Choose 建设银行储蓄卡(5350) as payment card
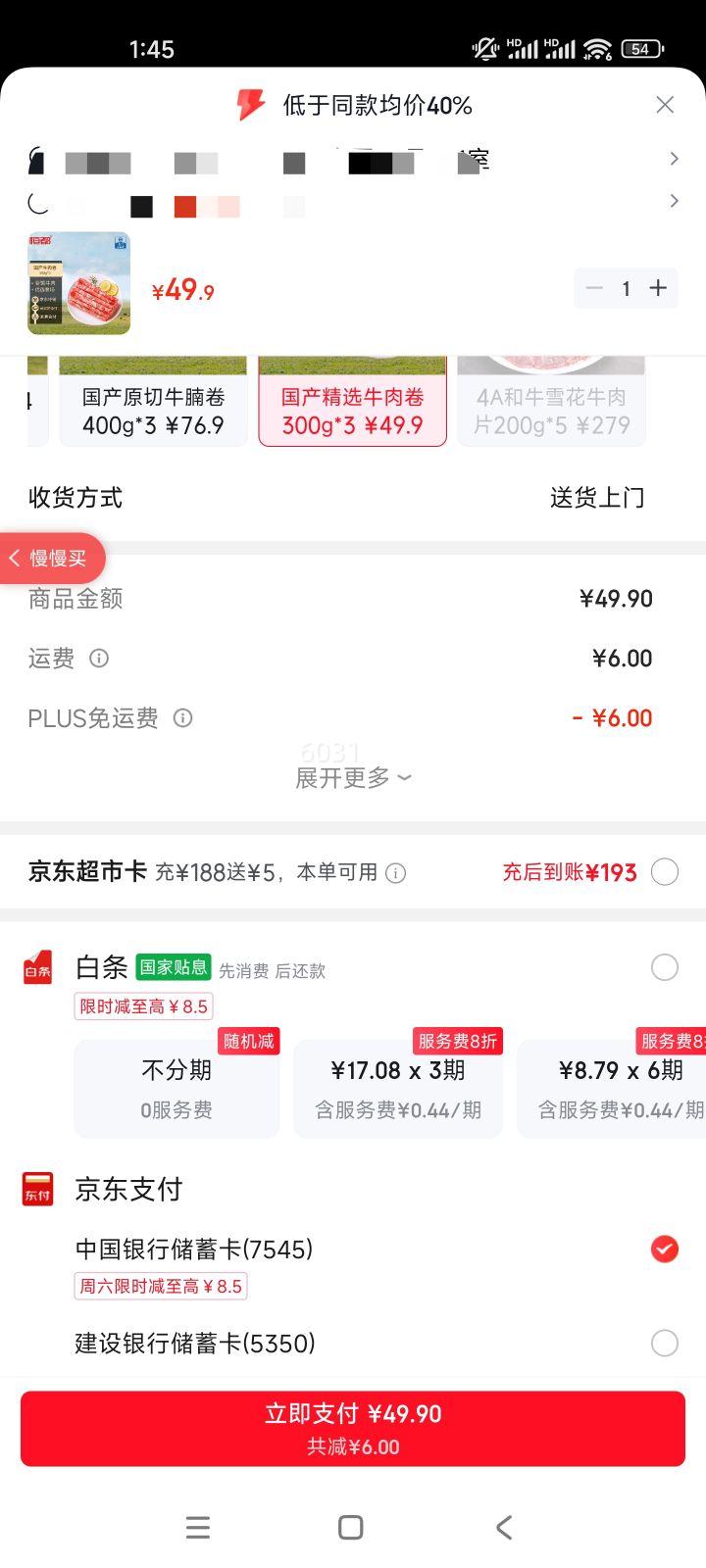This screenshot has width=706, height=1568. tap(665, 1343)
